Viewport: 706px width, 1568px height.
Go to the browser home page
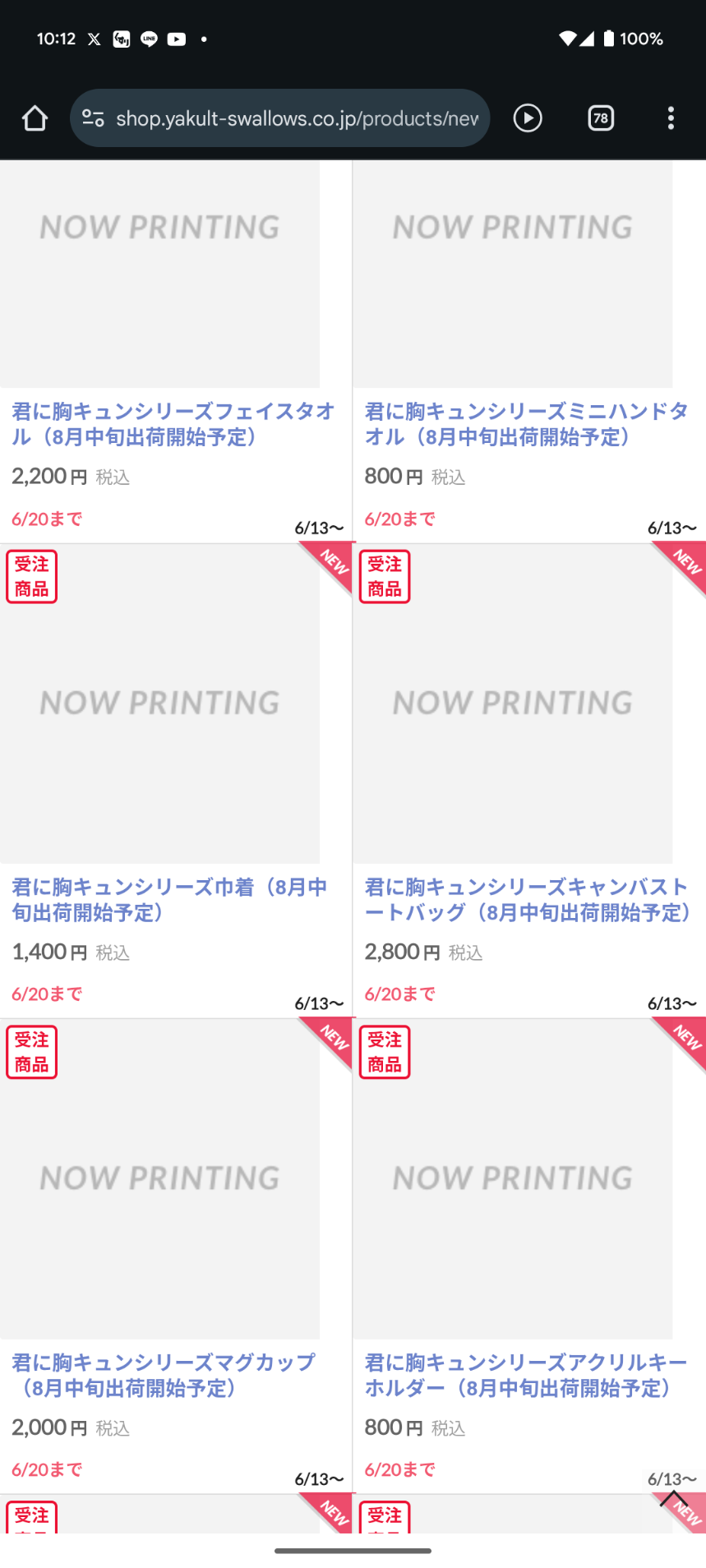pyautogui.click(x=35, y=118)
